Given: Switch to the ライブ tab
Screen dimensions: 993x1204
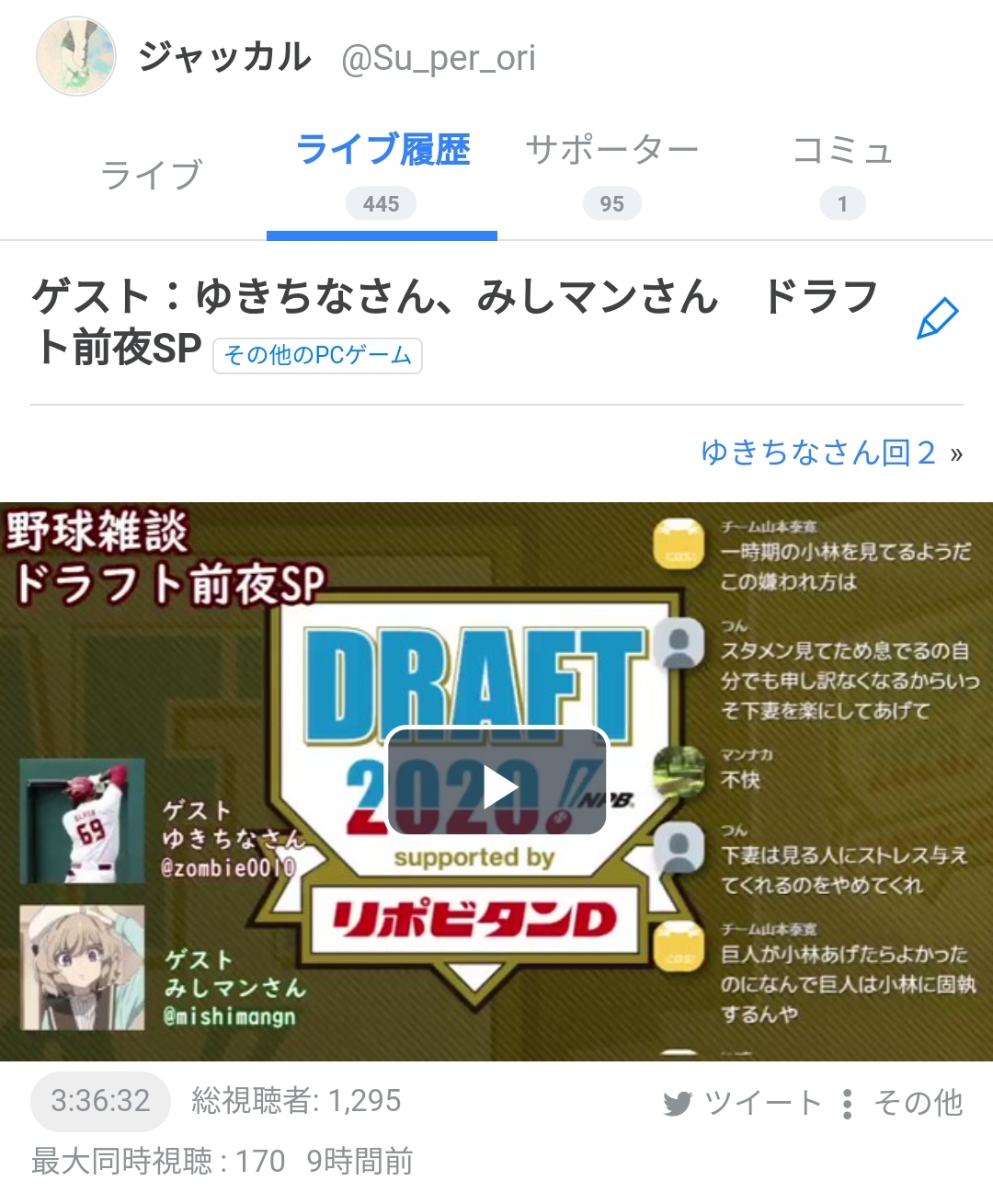Looking at the screenshot, I should 151,175.
